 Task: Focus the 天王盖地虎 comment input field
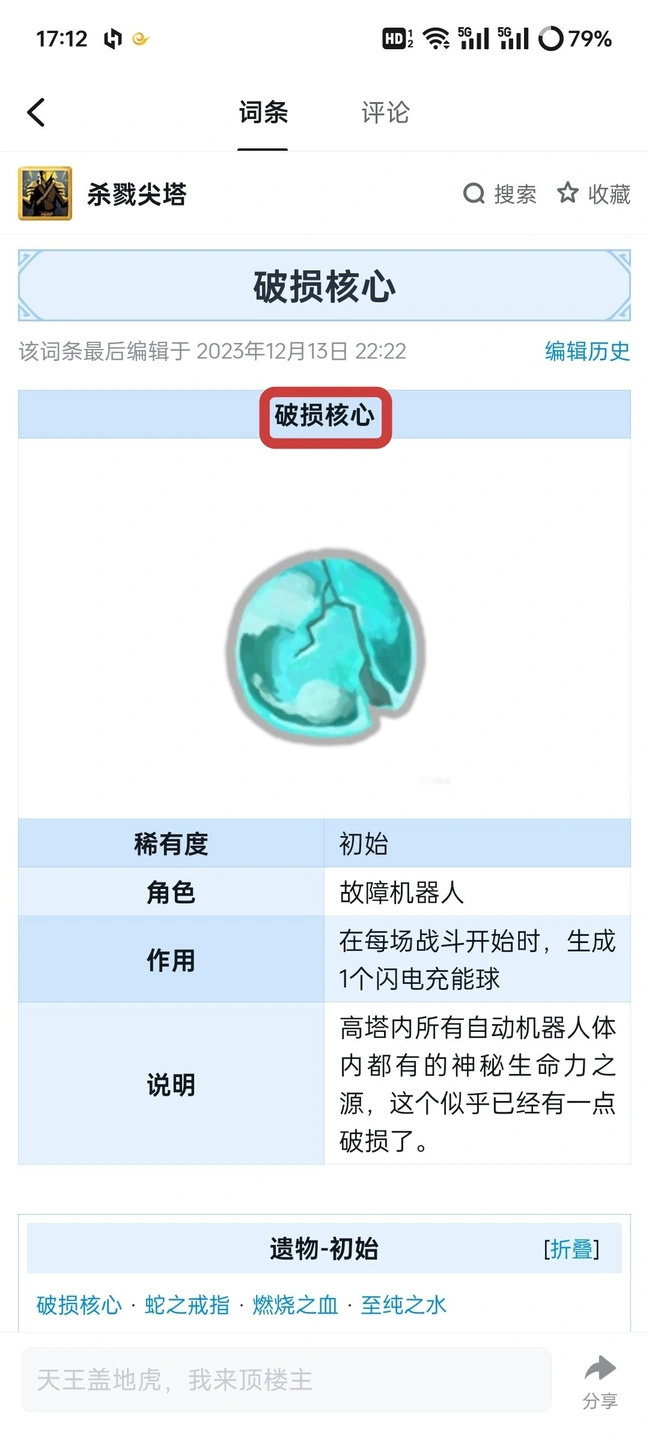pyautogui.click(x=286, y=1380)
